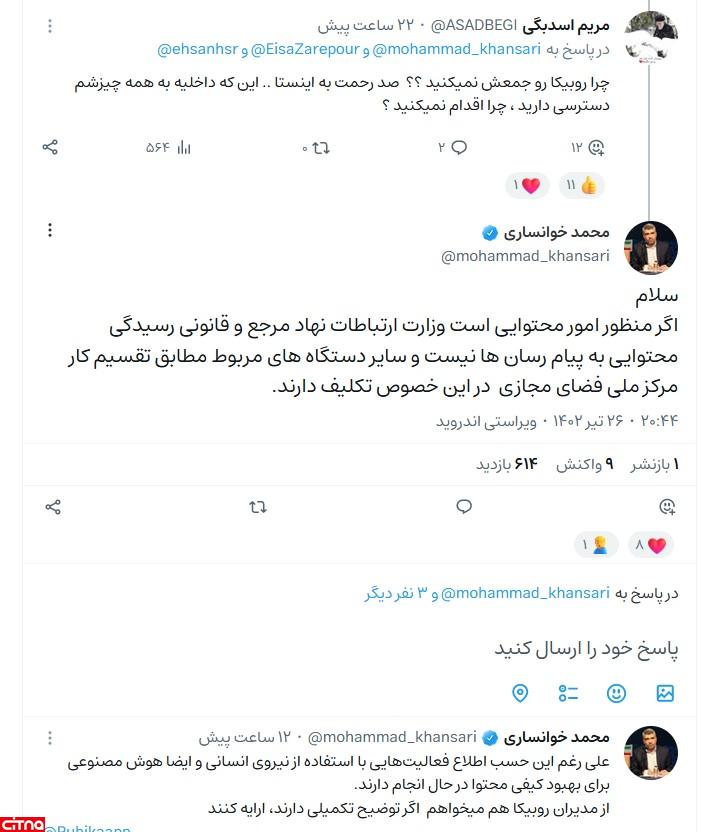Viewport: 701px width, 832px height.
Task: Focus the پاسخ خود را ارسال کنید field
Action: (585, 648)
